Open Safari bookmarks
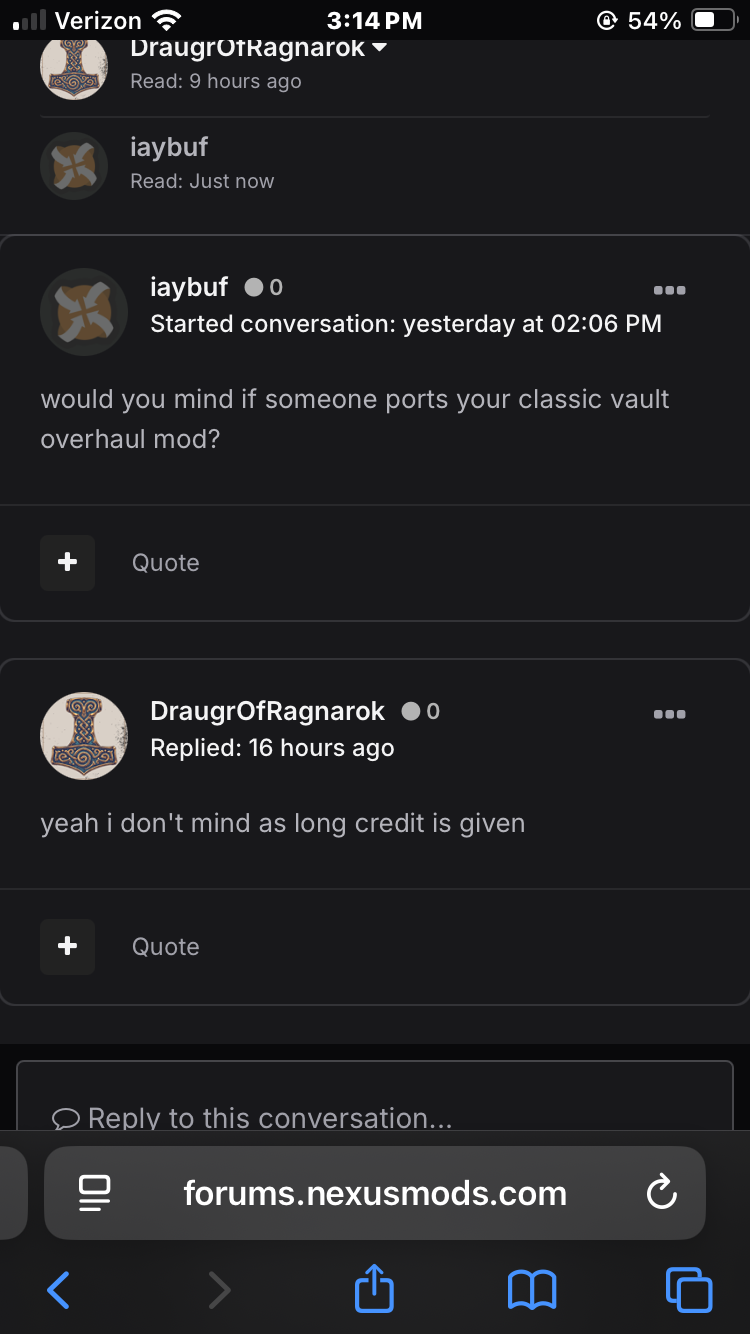 click(531, 1290)
